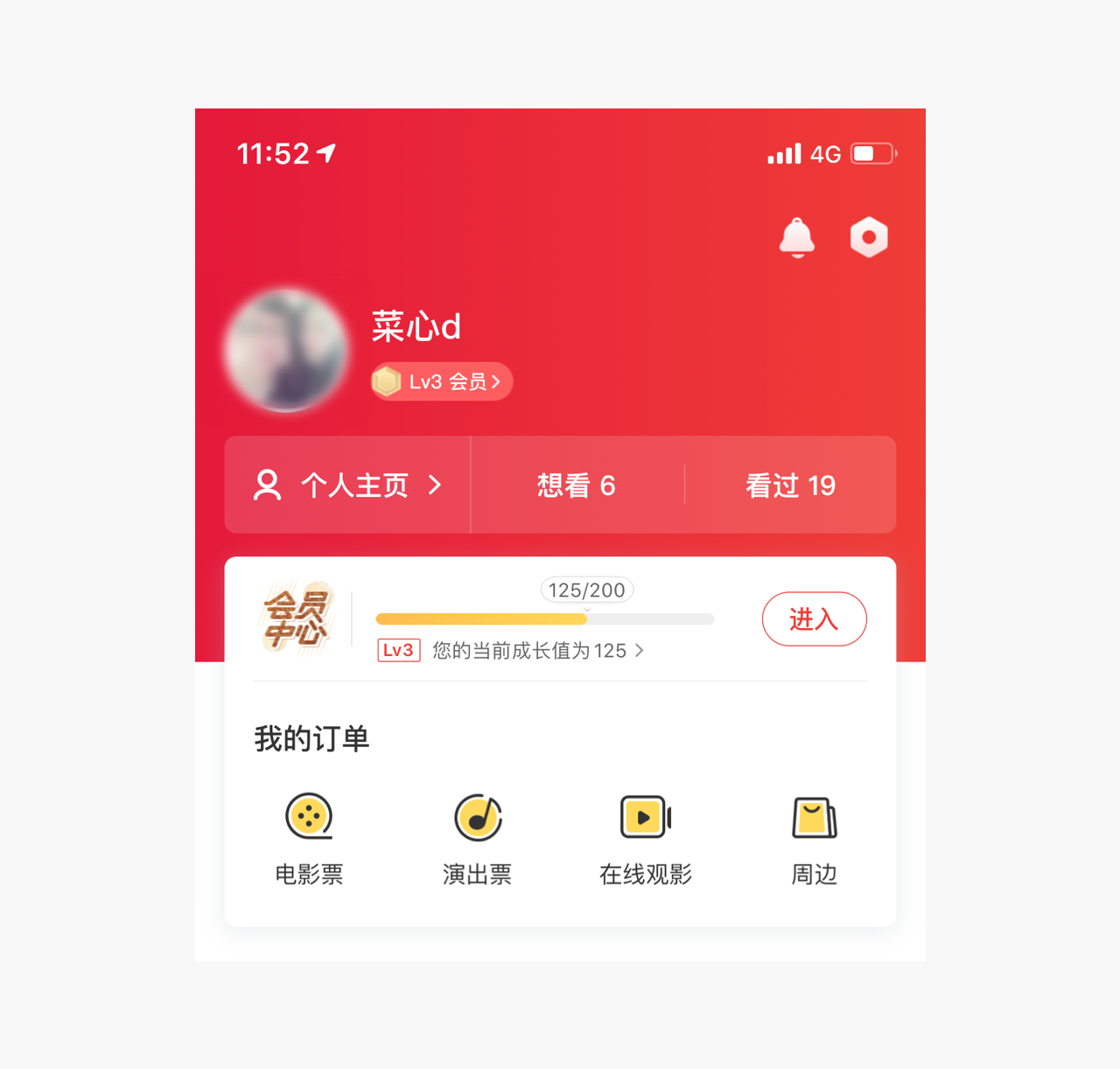This screenshot has width=1120, height=1069.
Task: Open growth value details 您的当前成长值为125
Action: click(x=537, y=651)
